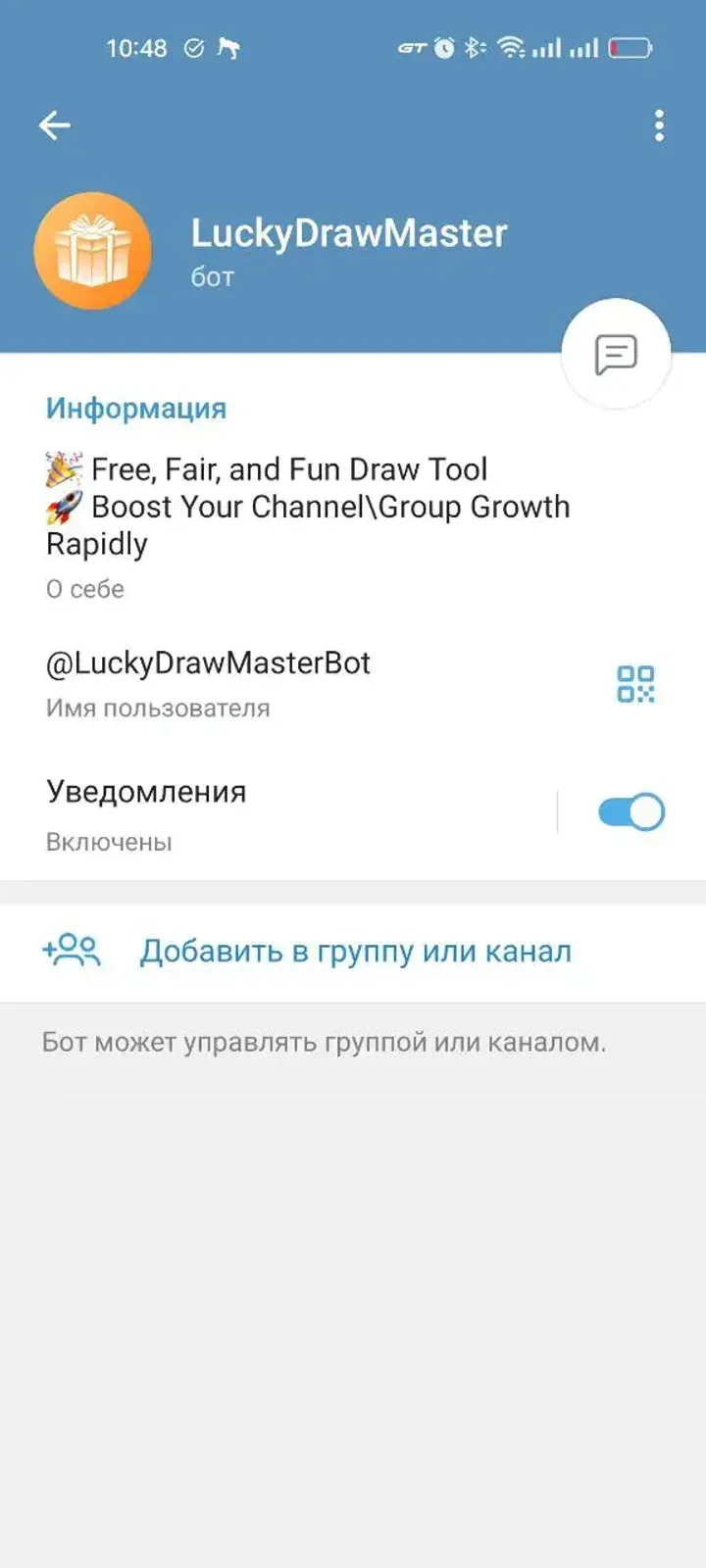
Task: Show the QR code for @LuckyDrawMasterBot
Action: tap(638, 682)
